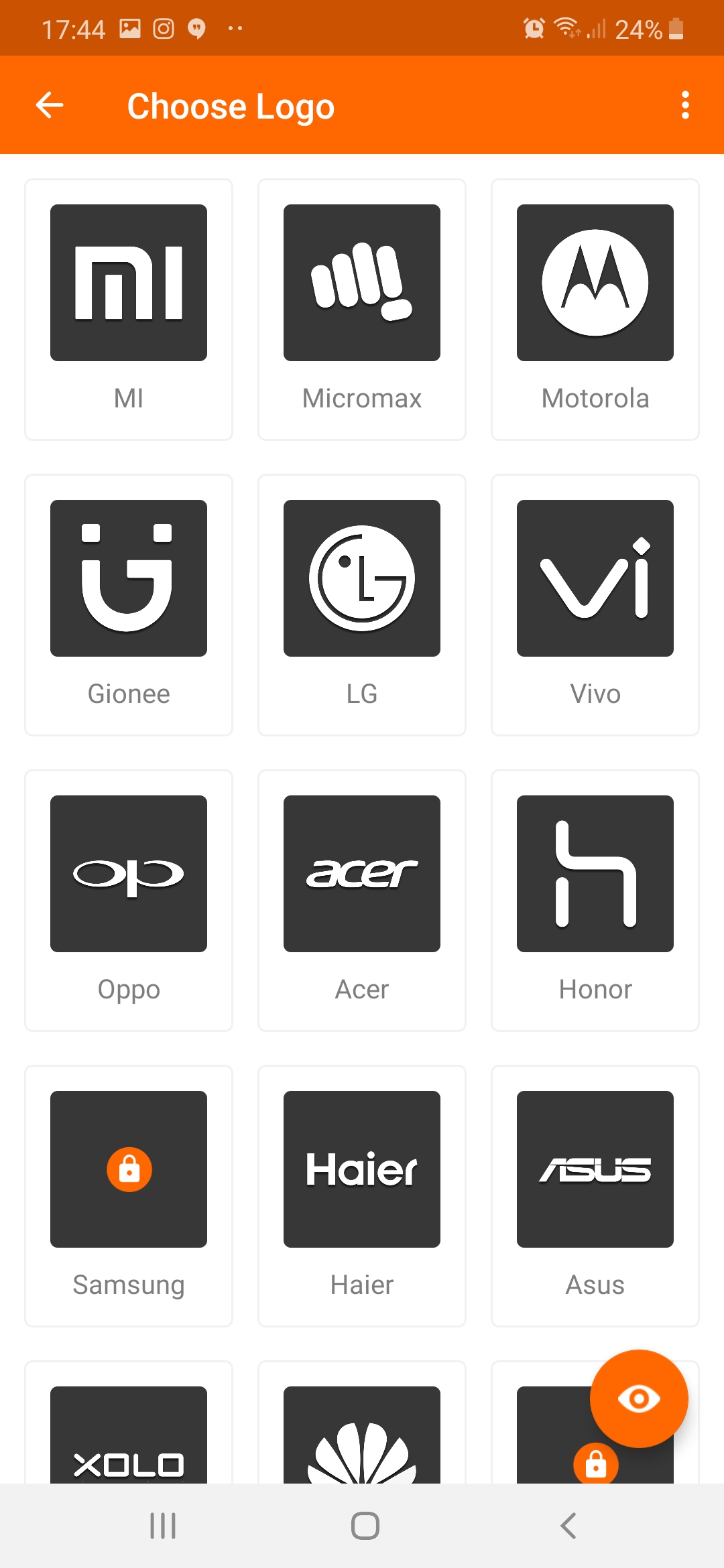
Task: Tap the Vivo logo card
Action: click(x=595, y=605)
